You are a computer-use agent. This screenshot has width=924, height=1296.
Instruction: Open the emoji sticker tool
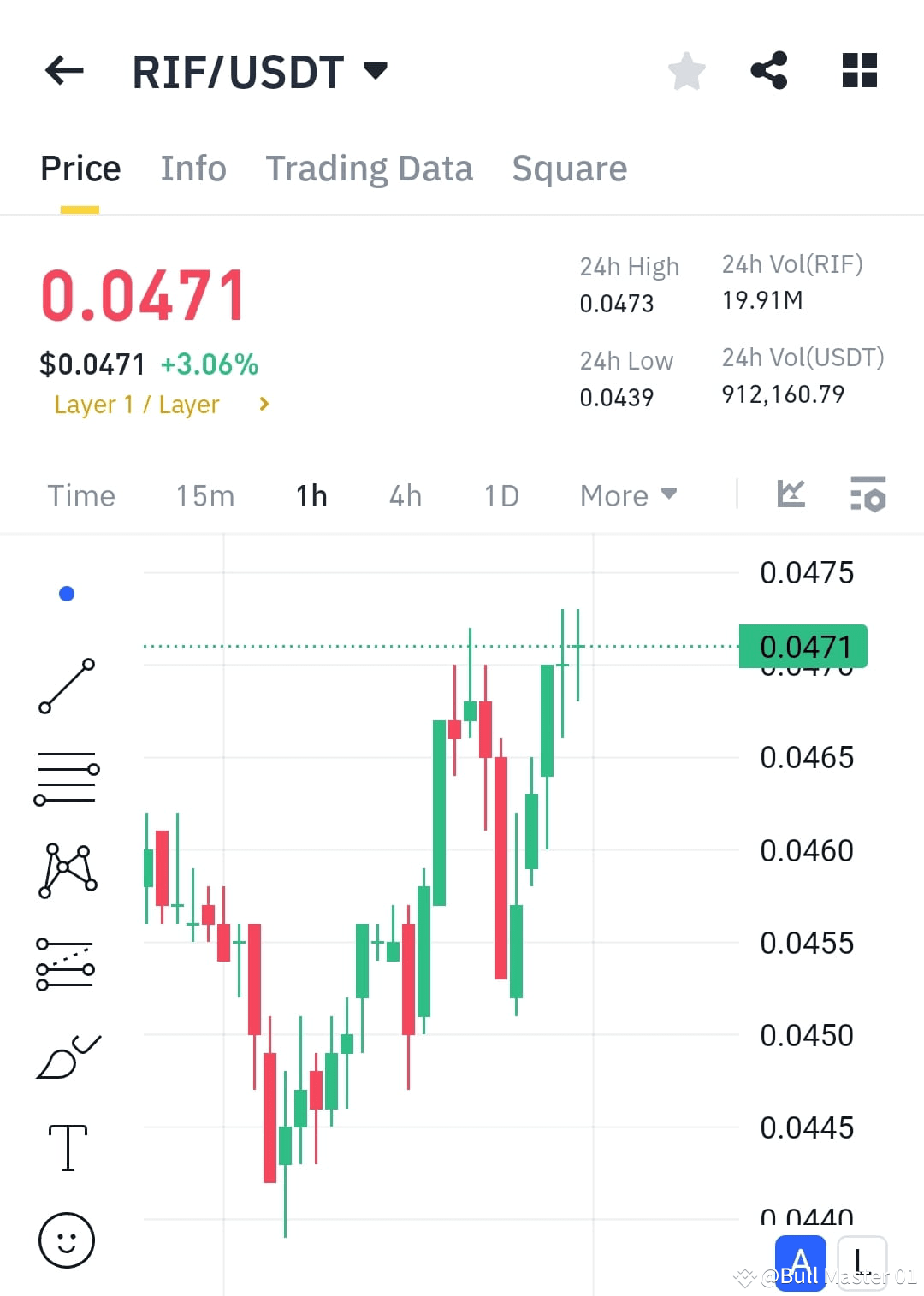[x=67, y=1240]
